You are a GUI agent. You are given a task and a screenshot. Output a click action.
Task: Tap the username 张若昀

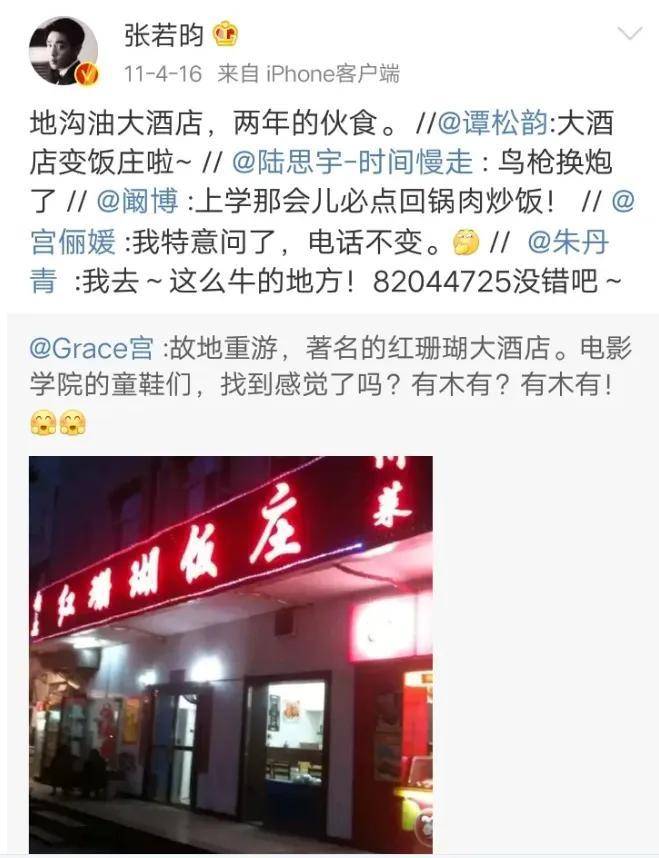click(x=163, y=35)
